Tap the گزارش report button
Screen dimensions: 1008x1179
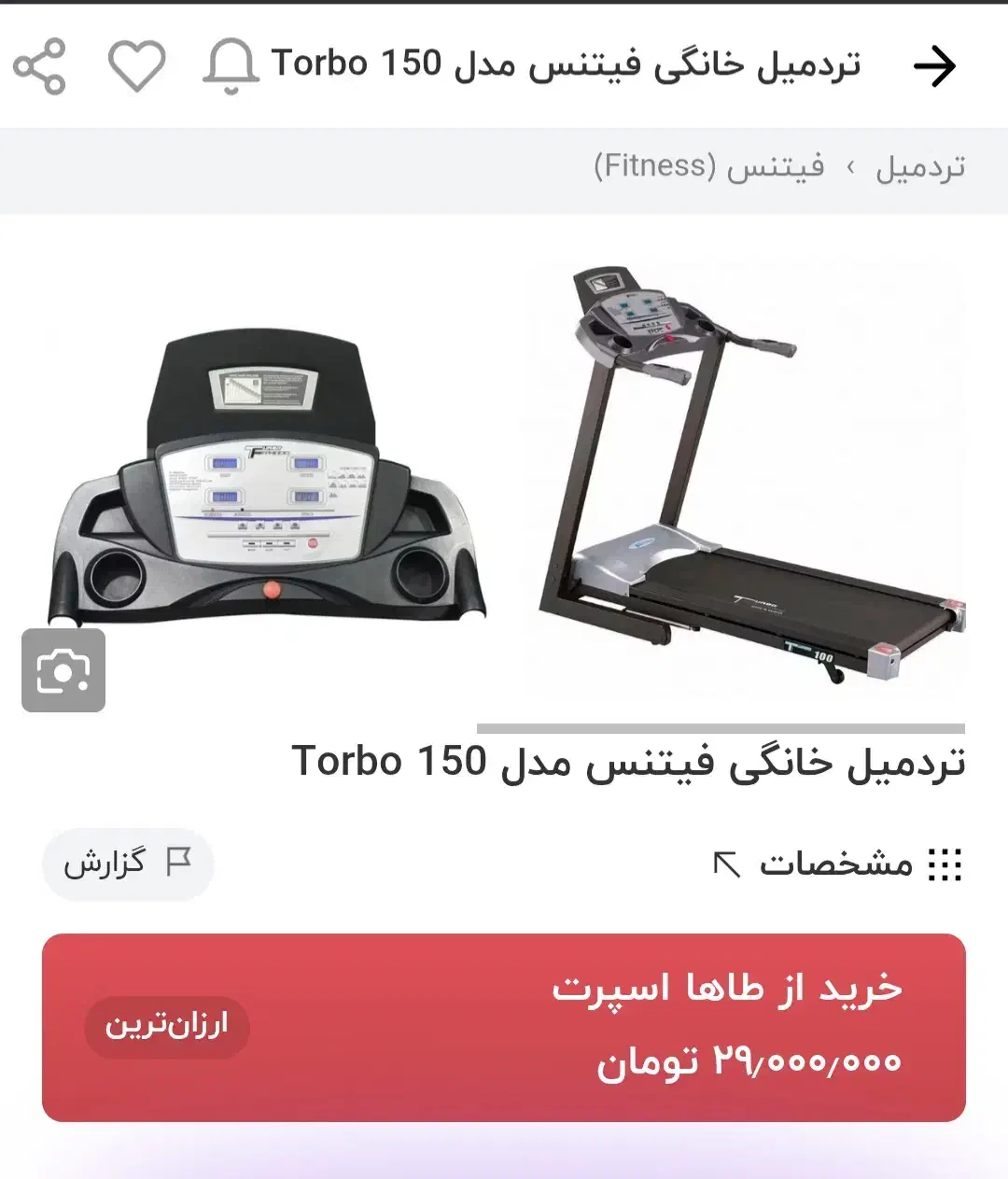(128, 863)
